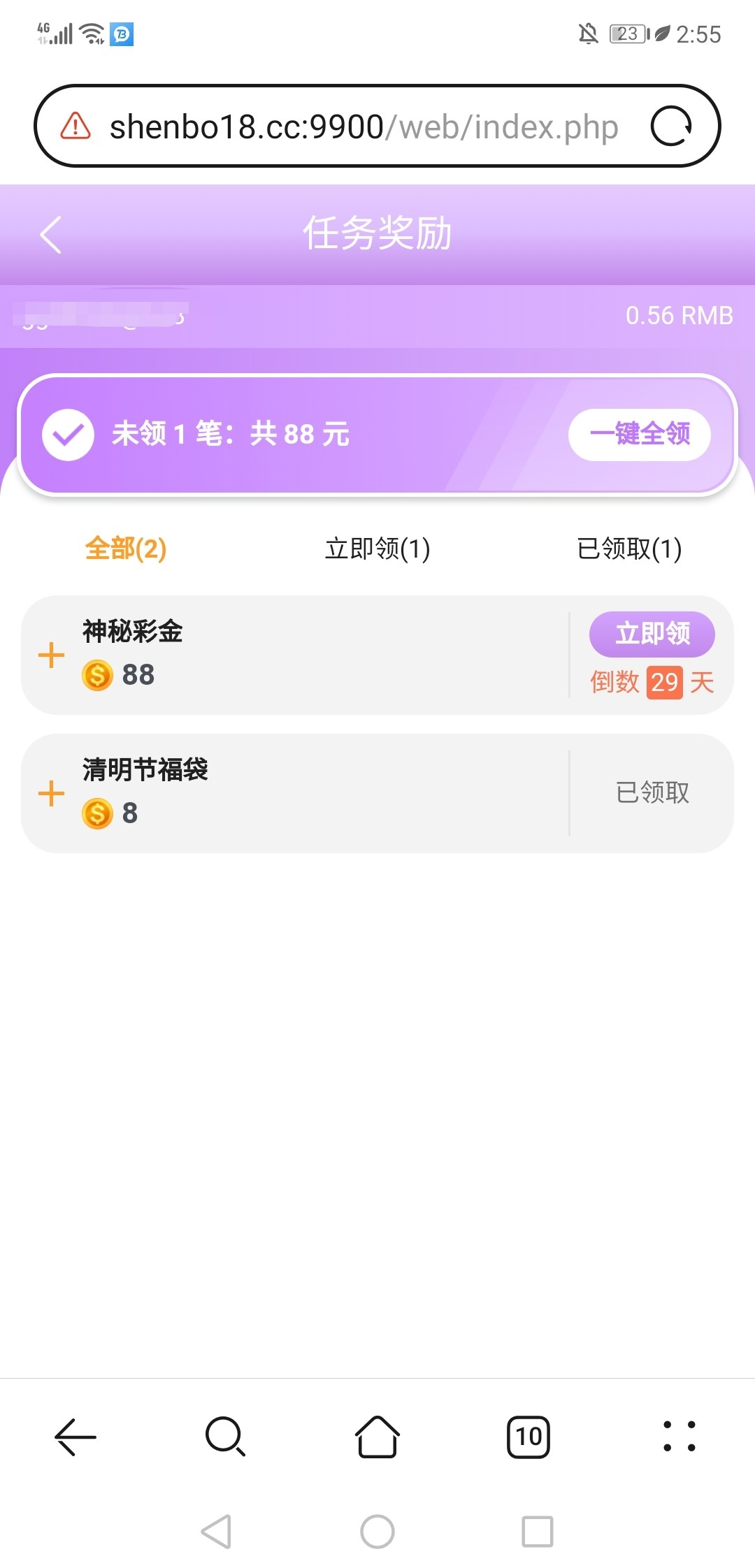Open the browser four-dot menu
The image size is (755, 1568).
click(x=679, y=1437)
